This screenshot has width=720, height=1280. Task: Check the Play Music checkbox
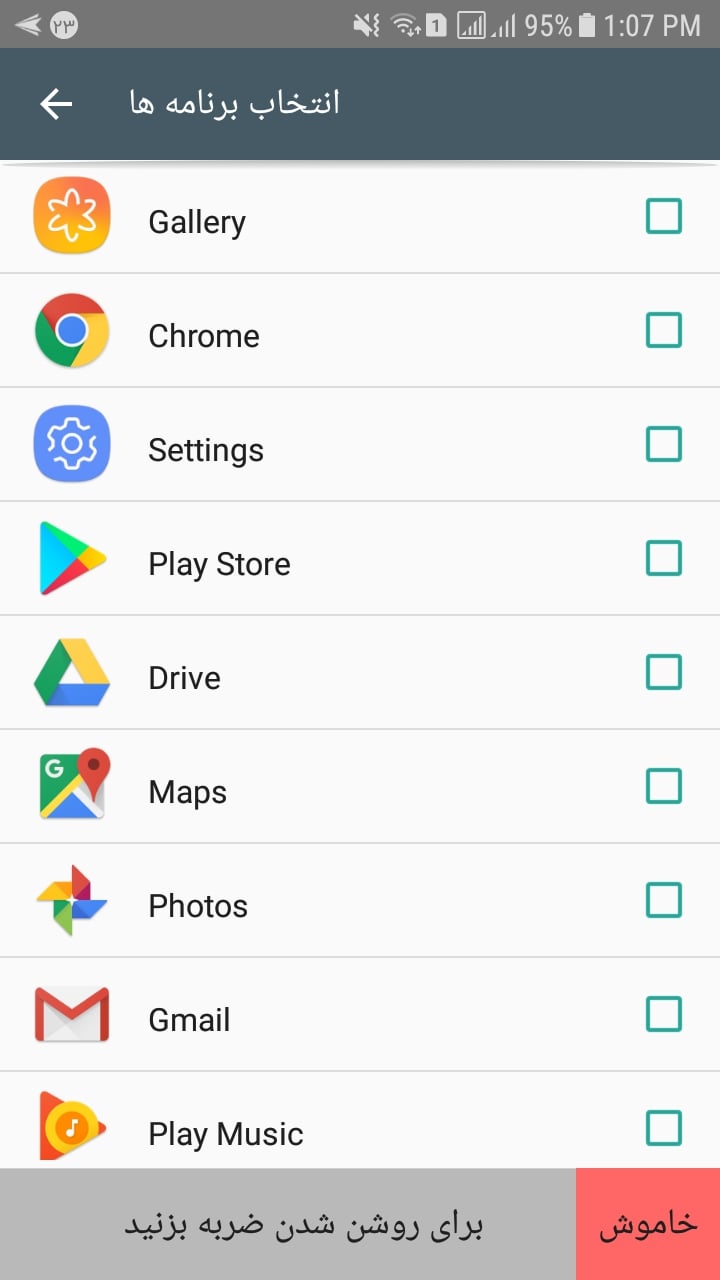(664, 1128)
